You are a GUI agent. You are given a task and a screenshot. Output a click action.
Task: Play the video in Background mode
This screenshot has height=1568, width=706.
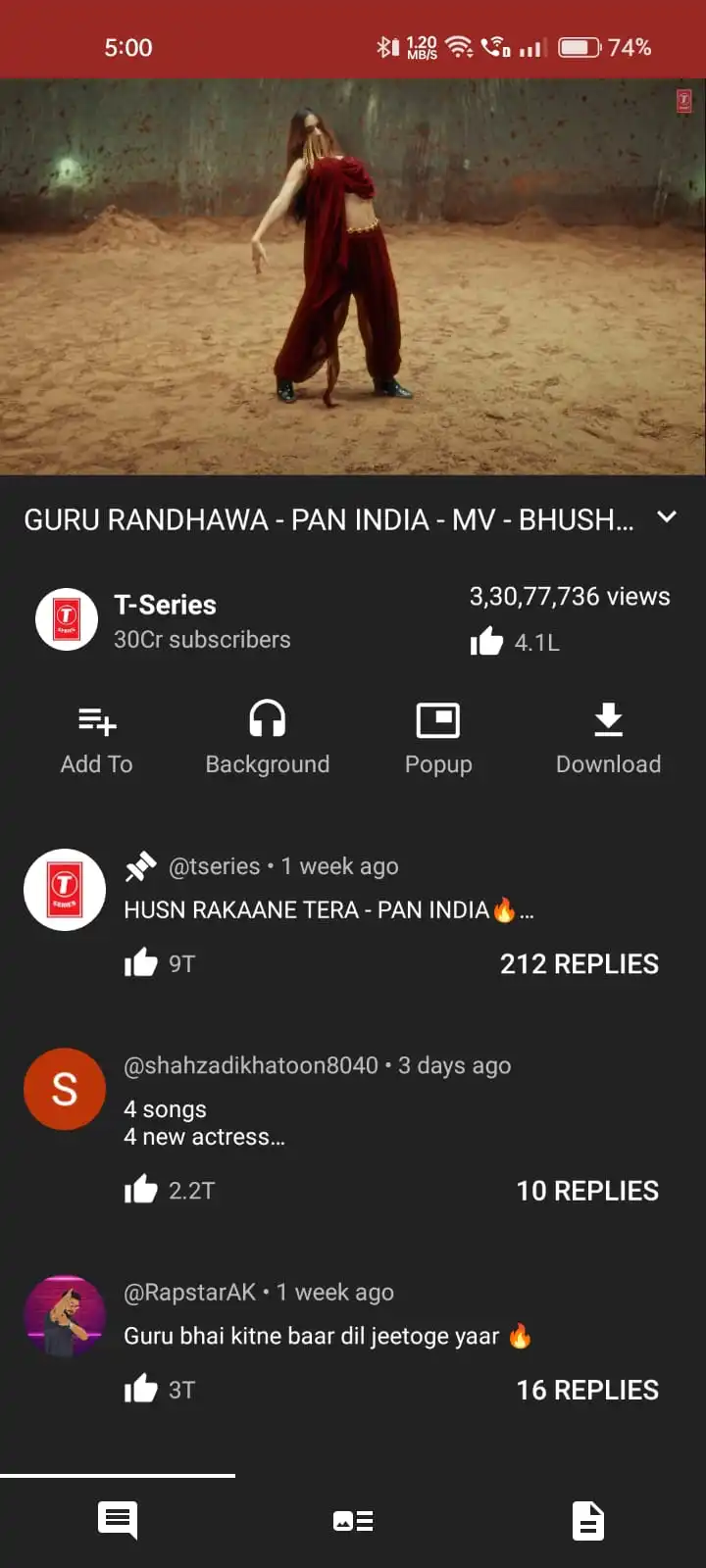267,739
